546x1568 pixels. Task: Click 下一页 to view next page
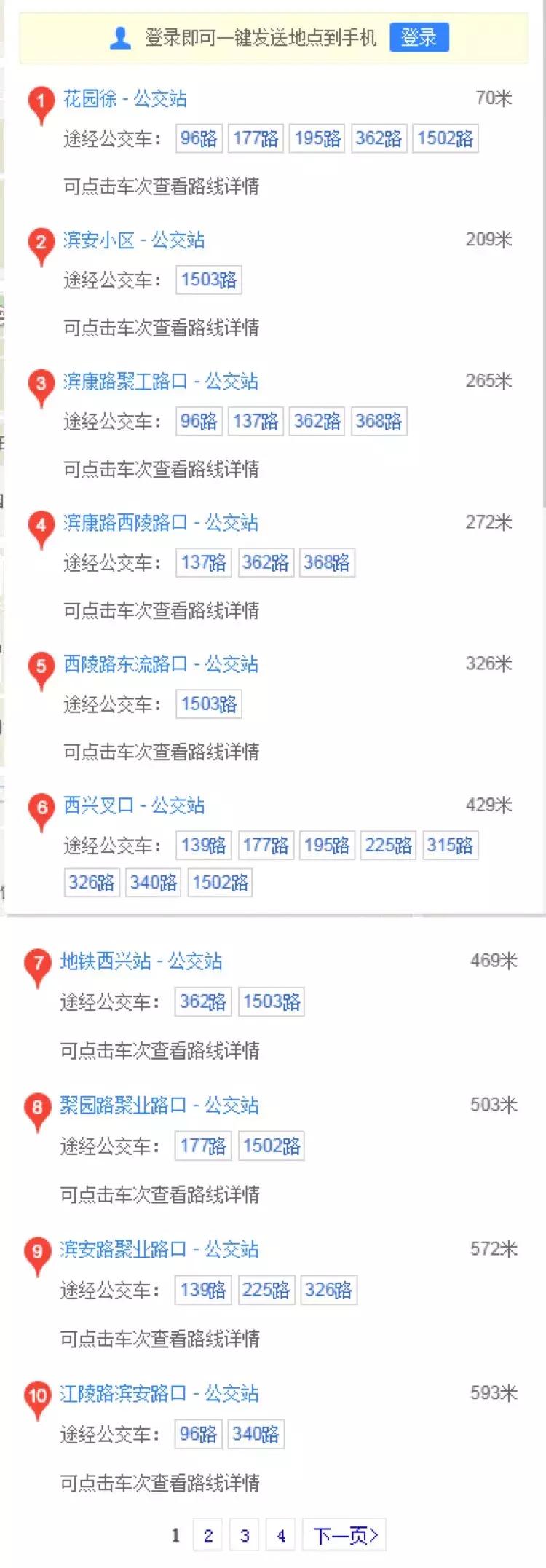(x=345, y=1535)
